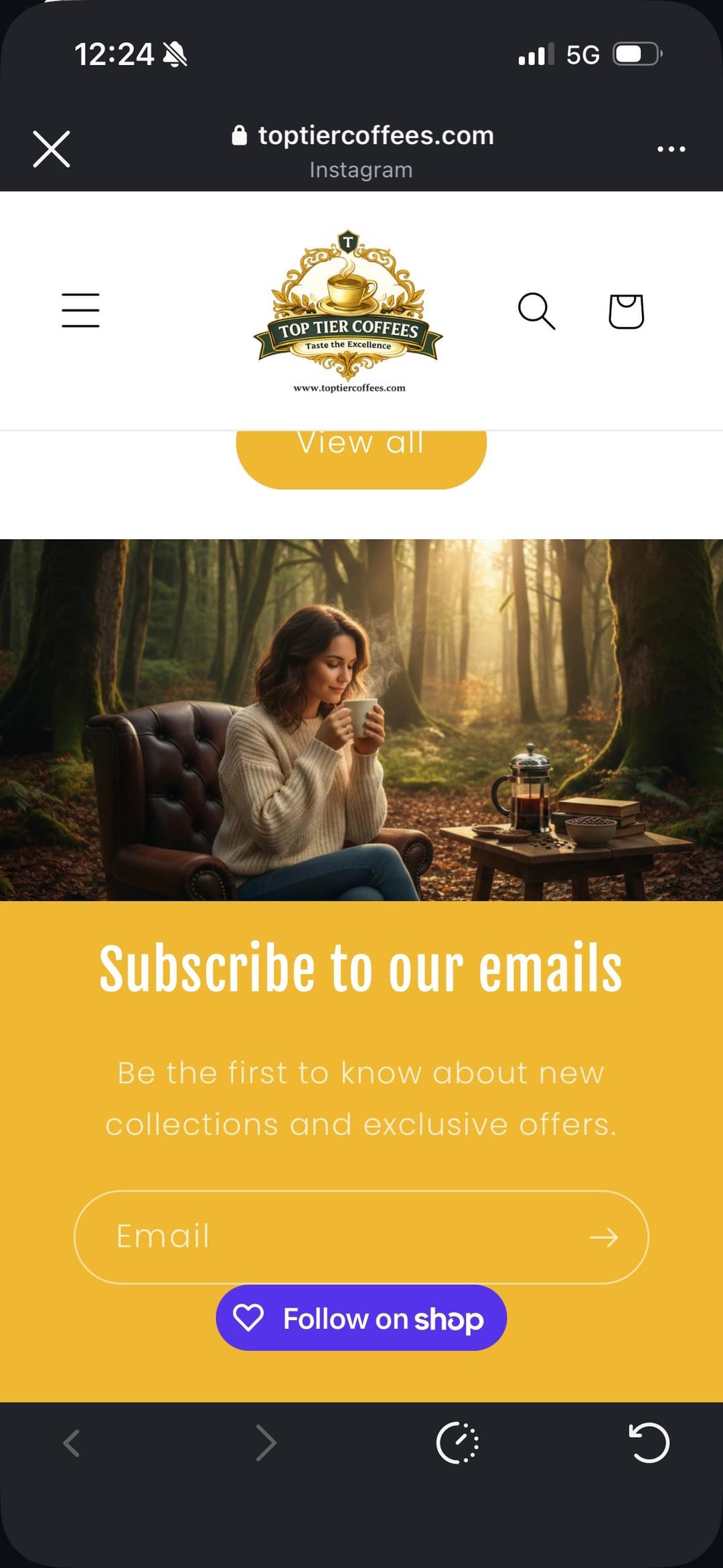
Task: Tap Follow on Shop button
Action: [x=361, y=1318]
